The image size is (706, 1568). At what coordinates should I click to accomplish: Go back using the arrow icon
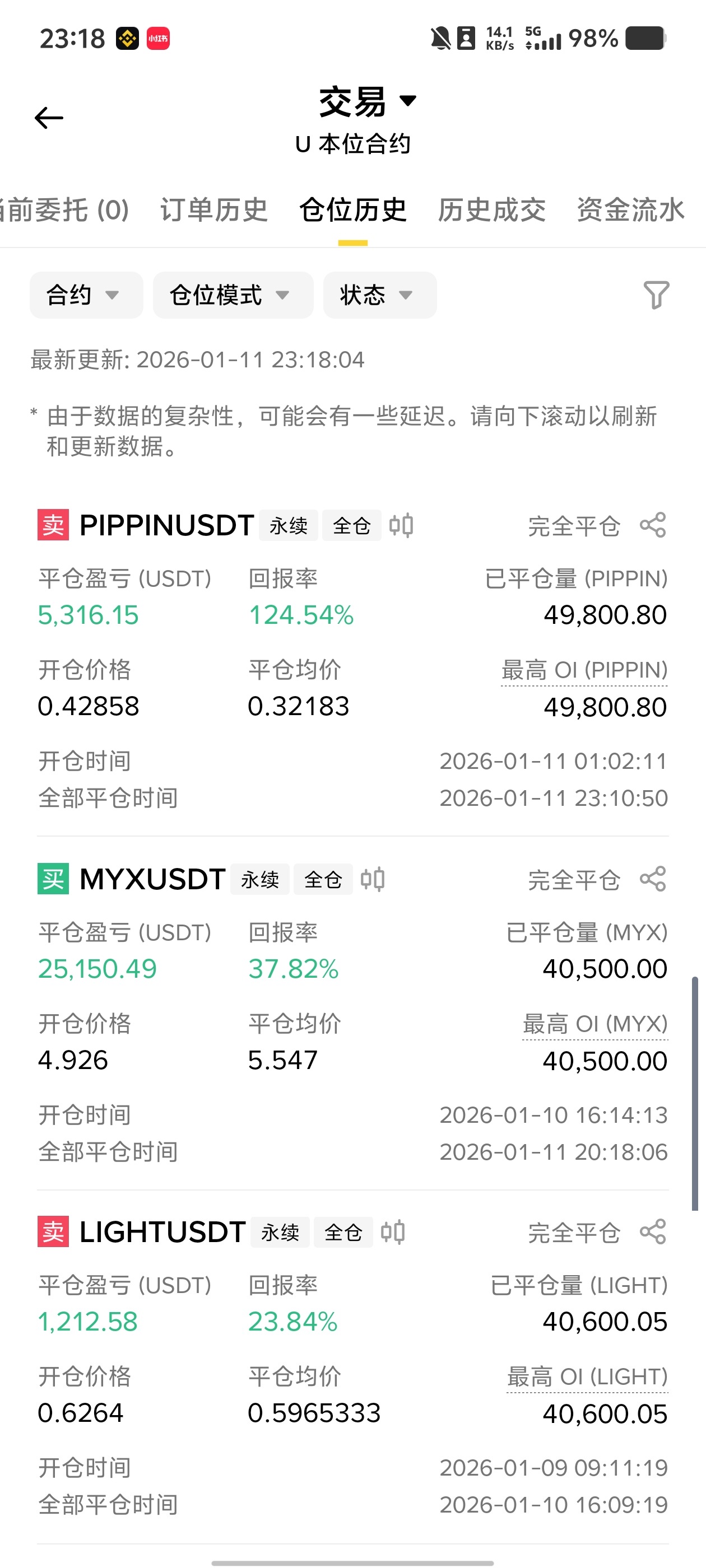click(49, 118)
